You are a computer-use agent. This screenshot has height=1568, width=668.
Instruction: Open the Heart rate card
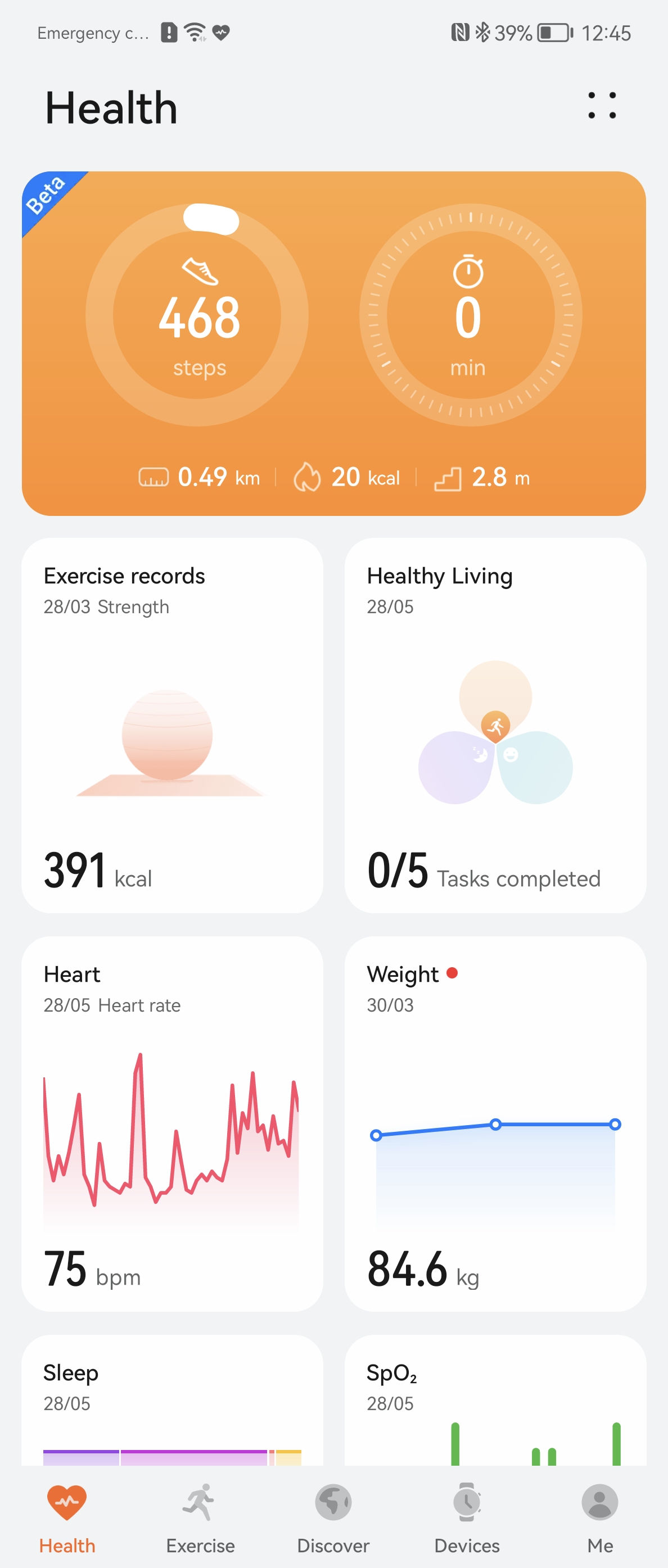(x=172, y=1123)
